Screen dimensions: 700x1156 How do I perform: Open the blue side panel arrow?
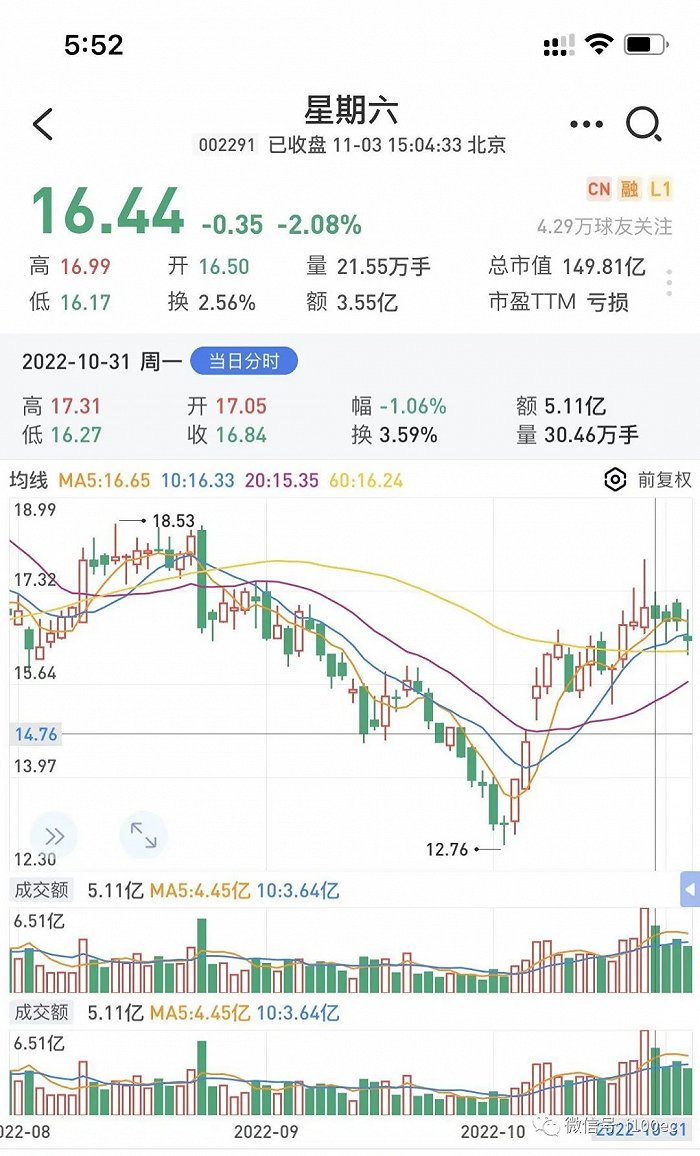coord(689,888)
